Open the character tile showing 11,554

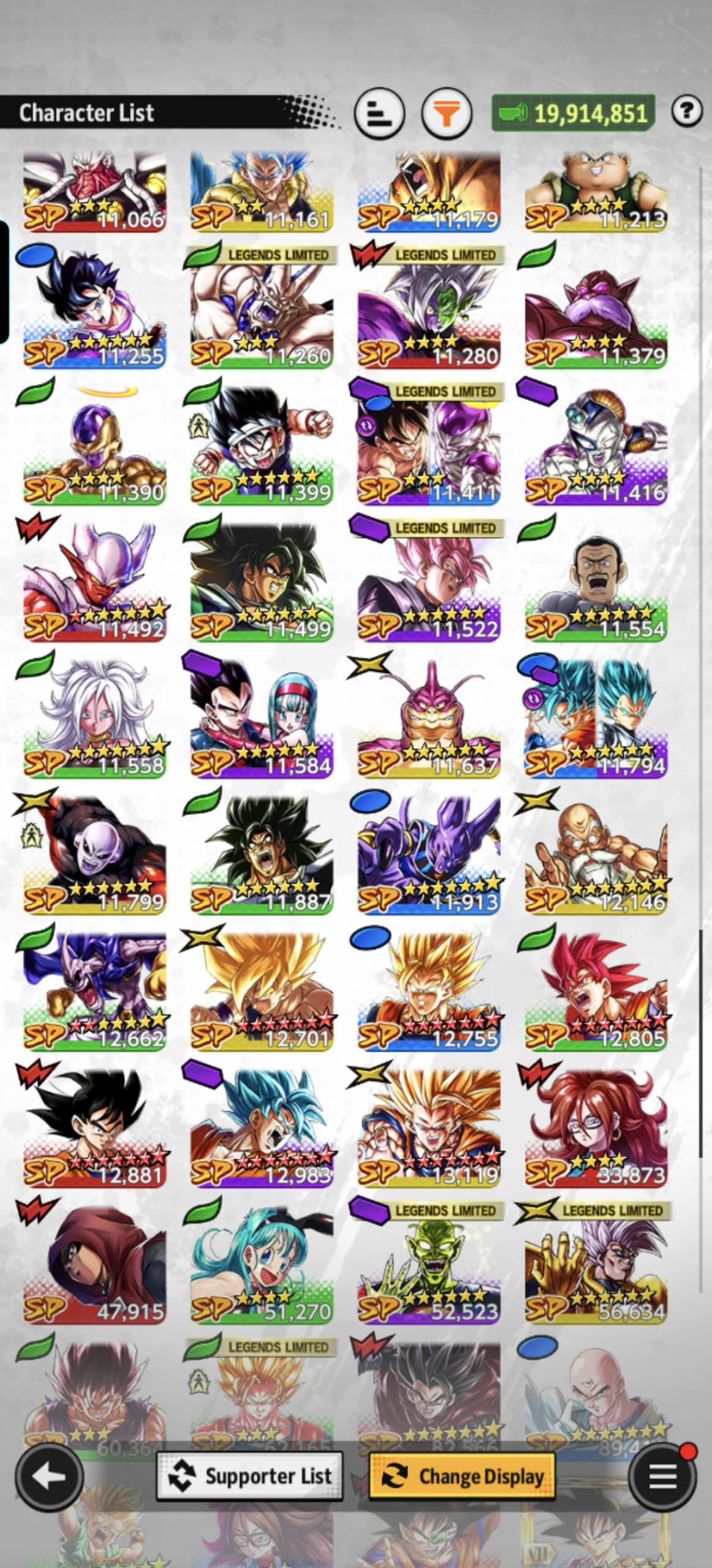(x=596, y=579)
